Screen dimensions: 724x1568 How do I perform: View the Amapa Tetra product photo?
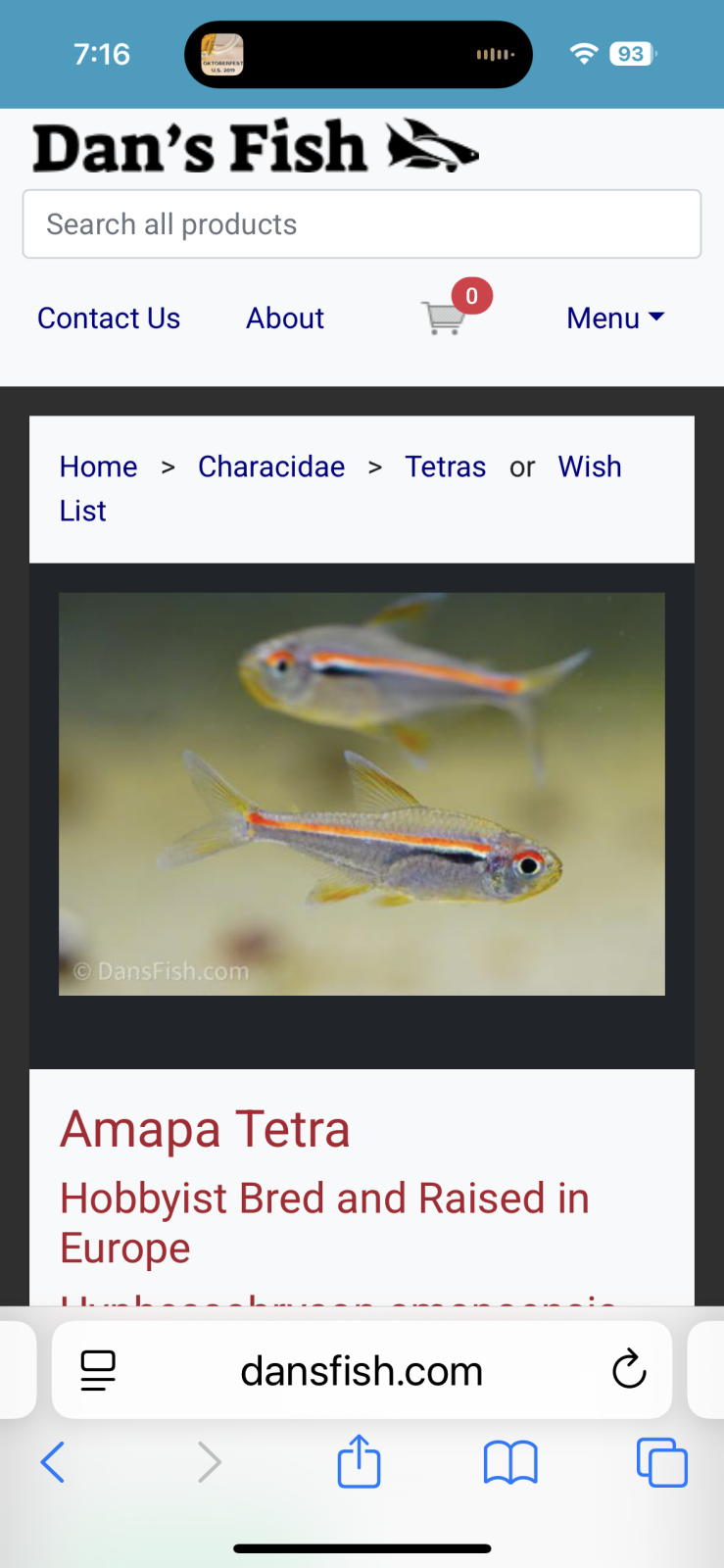[x=362, y=794]
